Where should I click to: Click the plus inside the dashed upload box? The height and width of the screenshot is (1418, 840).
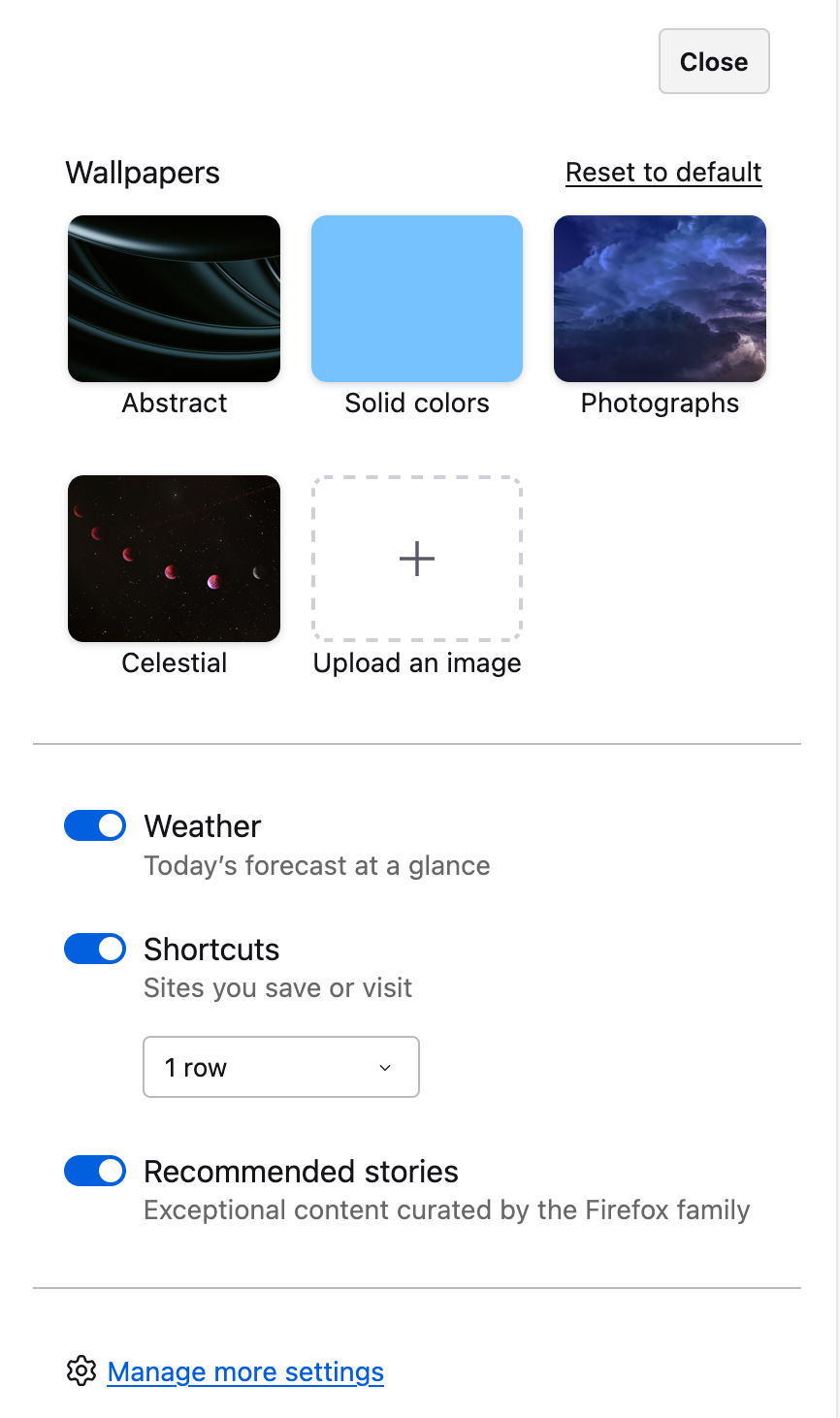pyautogui.click(x=416, y=558)
